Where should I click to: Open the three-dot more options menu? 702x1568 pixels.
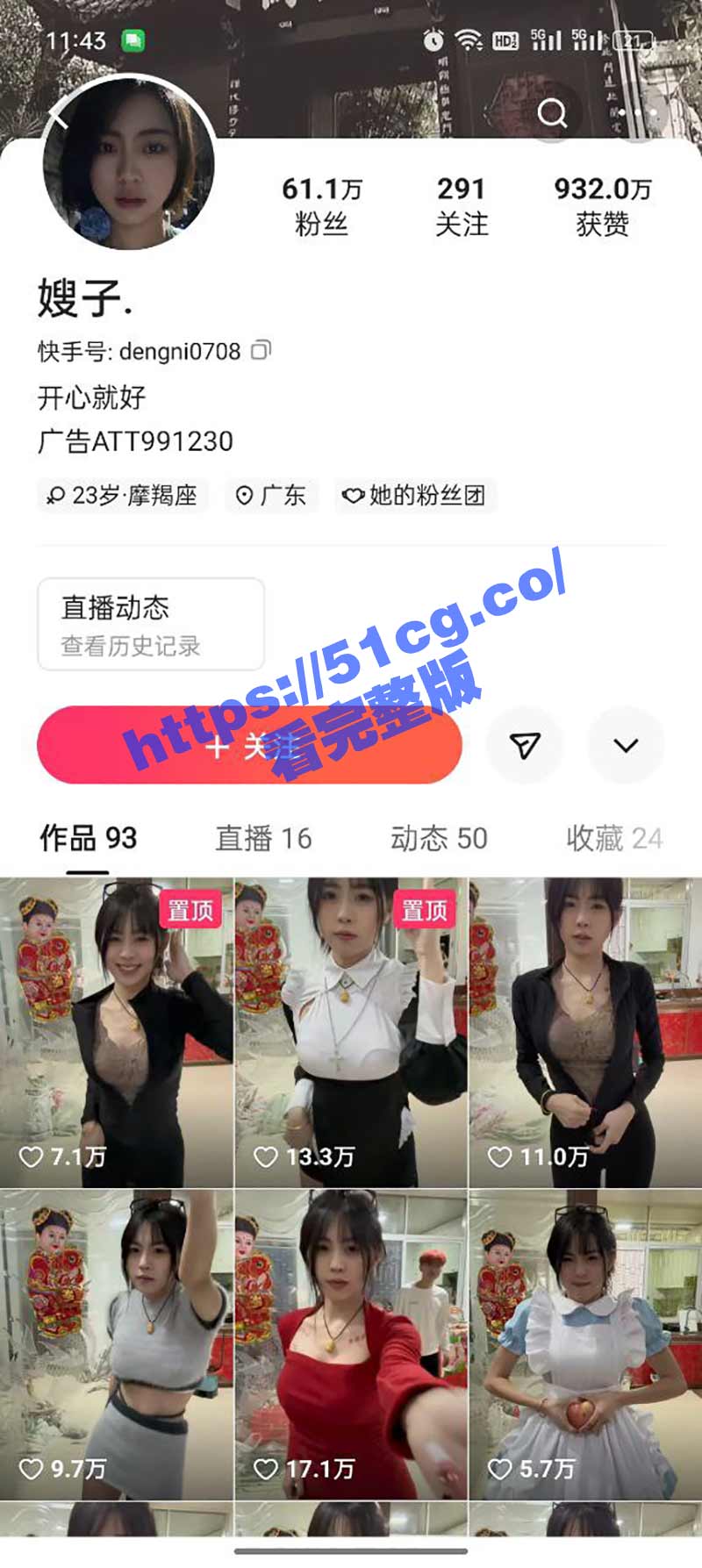click(637, 113)
